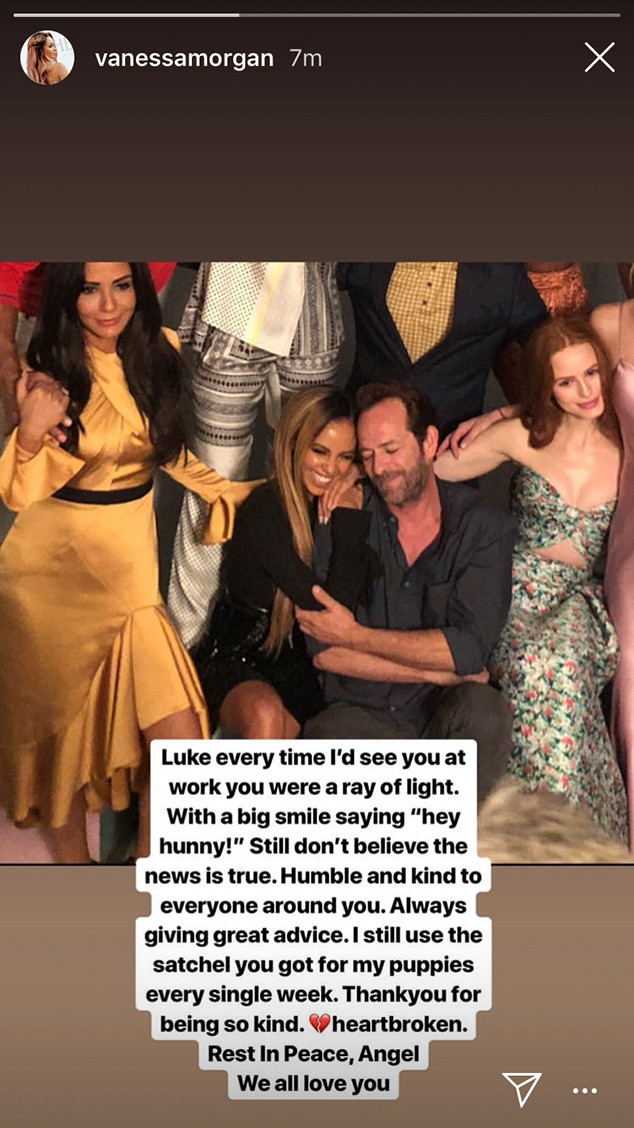Open the three-dot more options menu
634x1128 pixels.
point(585,1091)
